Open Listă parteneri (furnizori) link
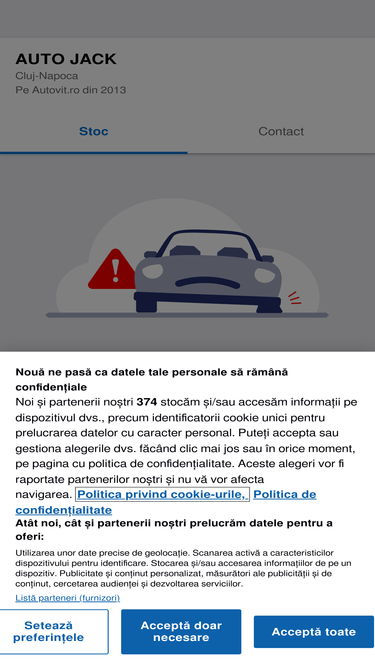The width and height of the screenshot is (375, 667). pyautogui.click(x=68, y=598)
